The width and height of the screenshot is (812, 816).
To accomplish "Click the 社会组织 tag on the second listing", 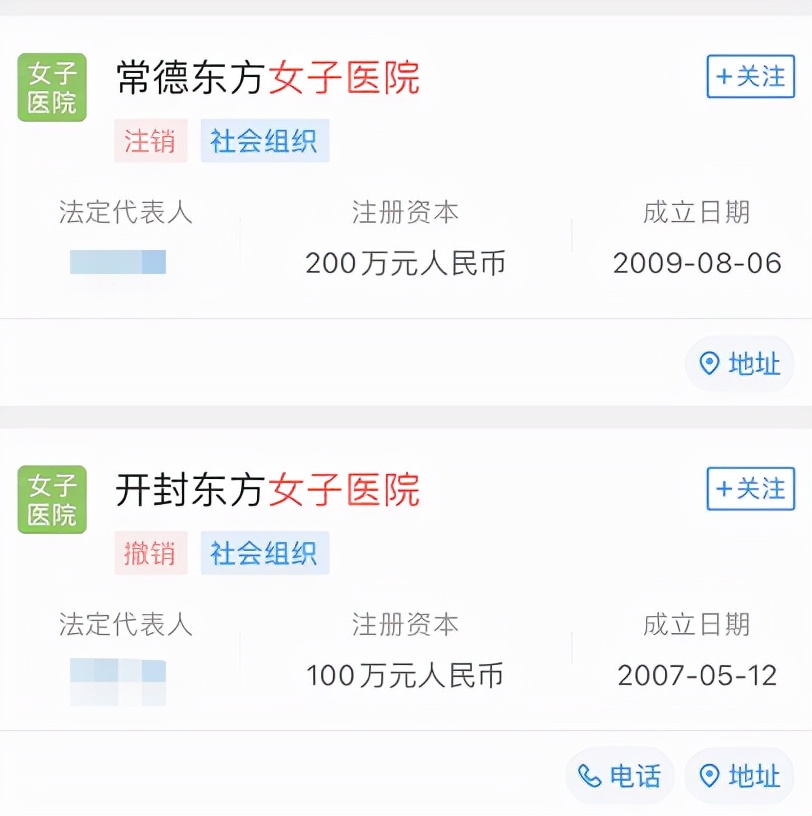I will coord(265,552).
